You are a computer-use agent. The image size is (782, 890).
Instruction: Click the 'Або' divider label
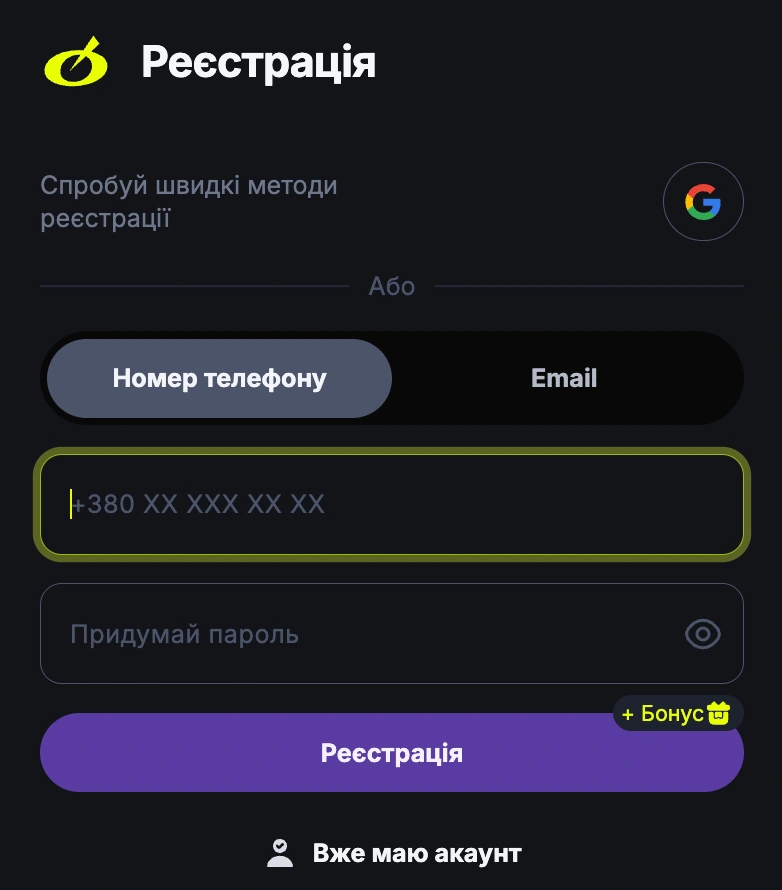point(391,286)
